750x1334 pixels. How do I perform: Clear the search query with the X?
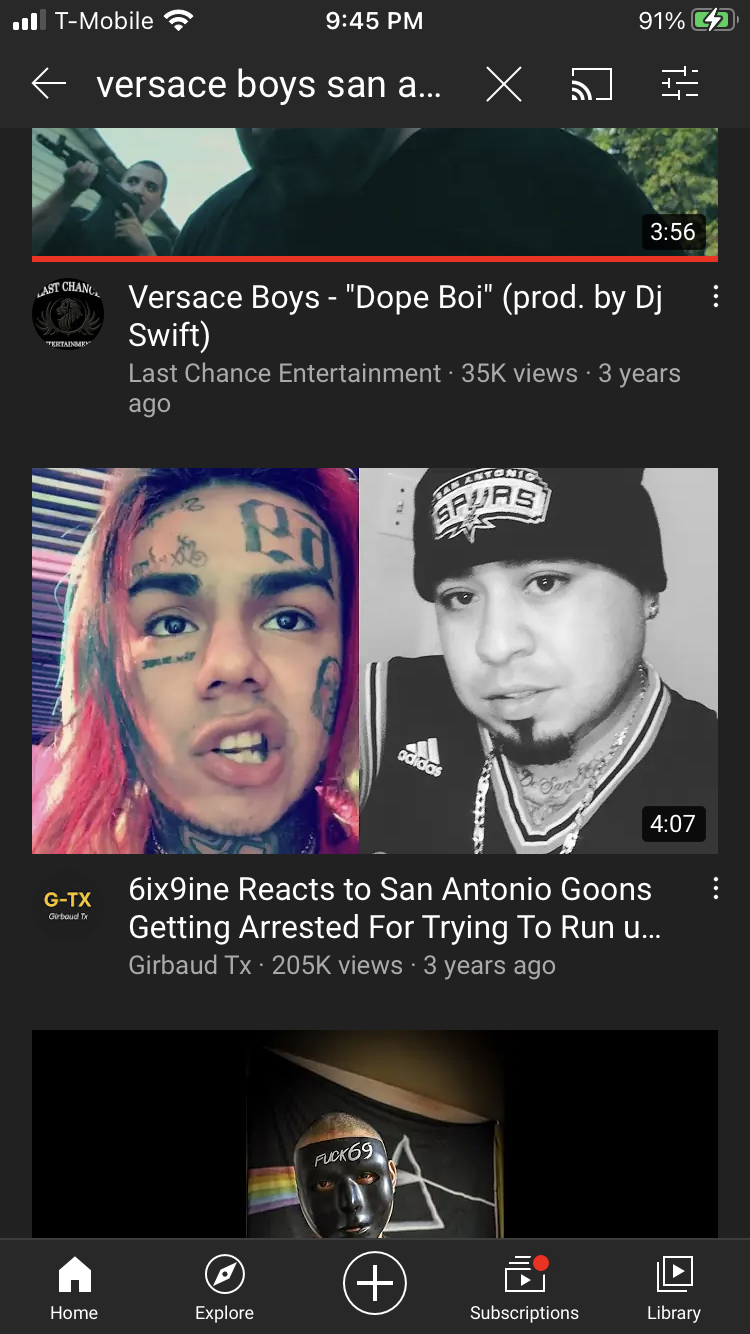503,85
